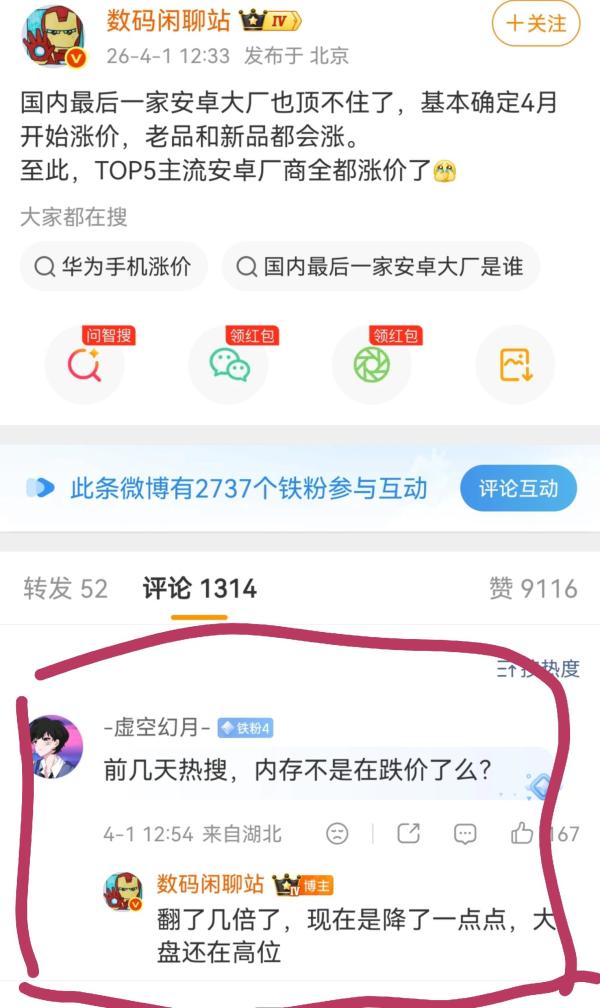This screenshot has width=600, height=1008.
Task: Follow 数码闲聊站 with the 关注 button
Action: click(535, 24)
